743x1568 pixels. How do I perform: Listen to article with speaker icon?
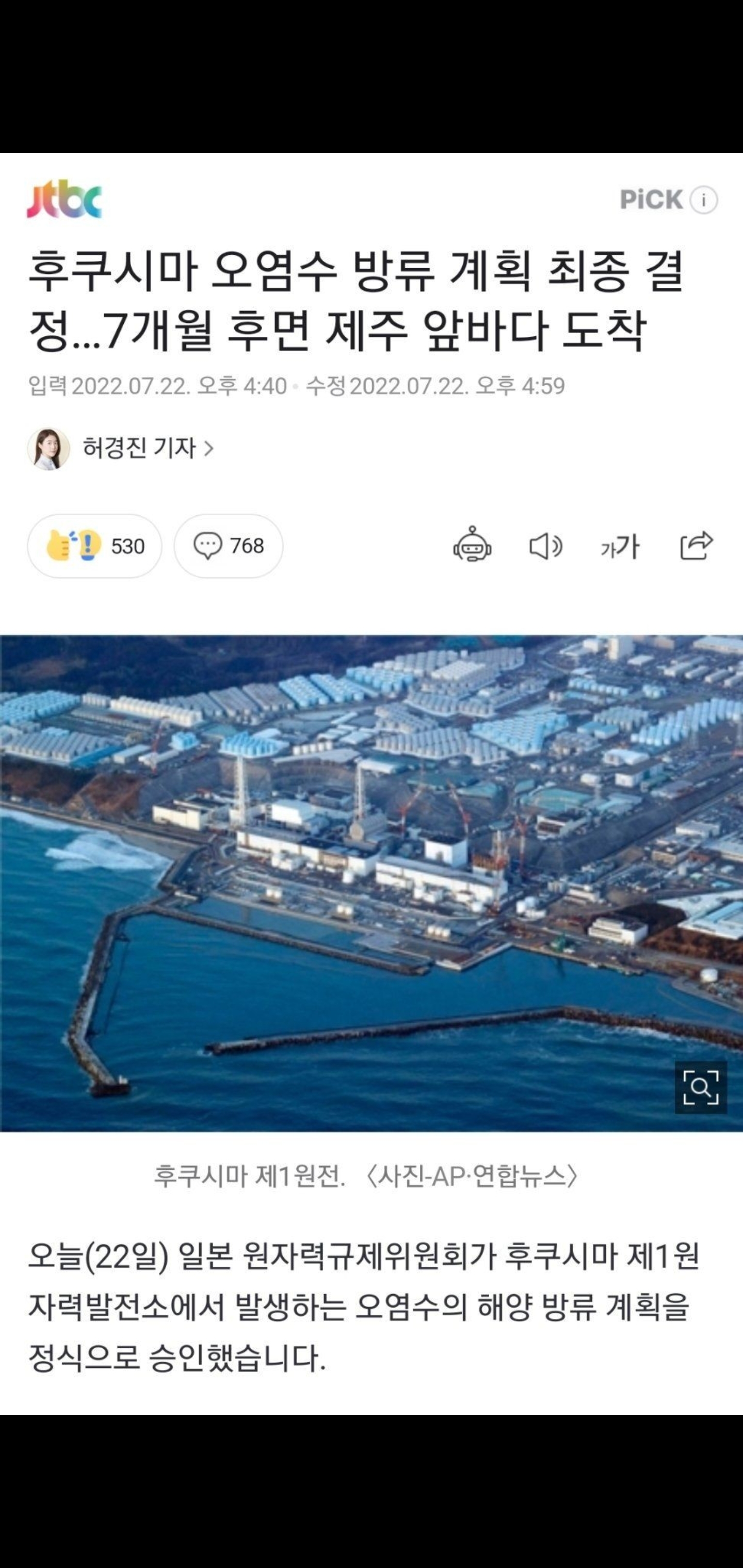click(x=546, y=545)
